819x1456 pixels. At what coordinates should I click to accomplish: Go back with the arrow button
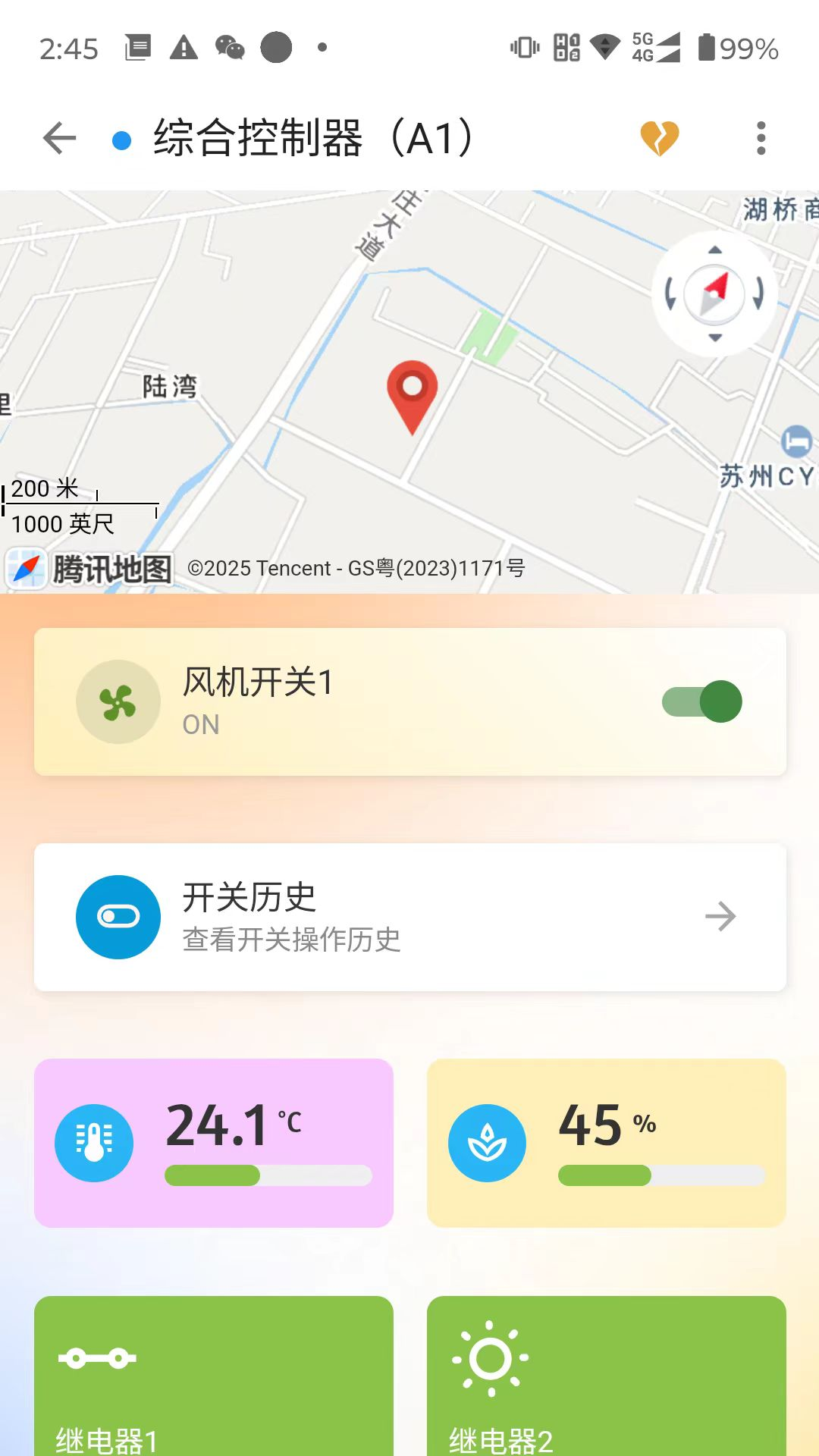point(58,138)
